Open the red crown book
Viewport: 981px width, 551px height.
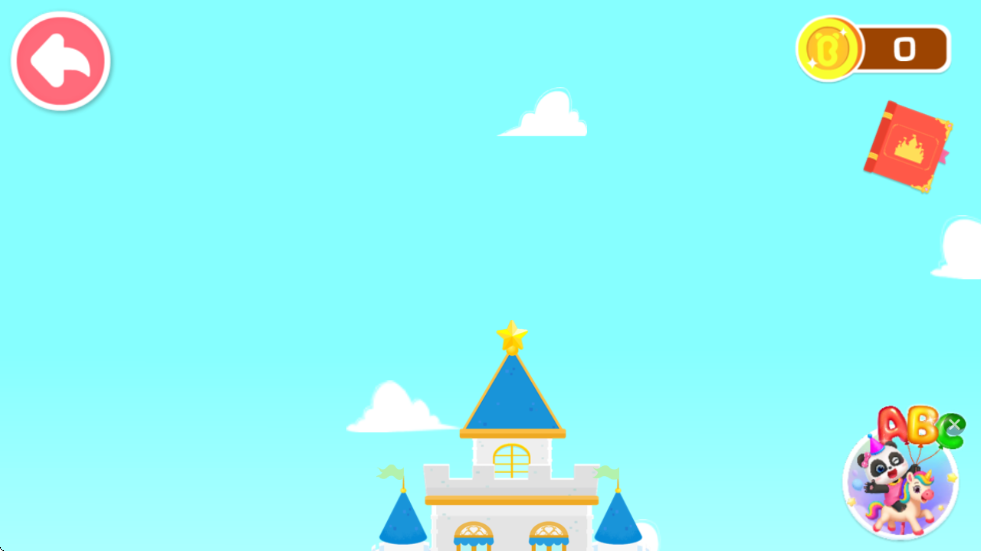907,148
